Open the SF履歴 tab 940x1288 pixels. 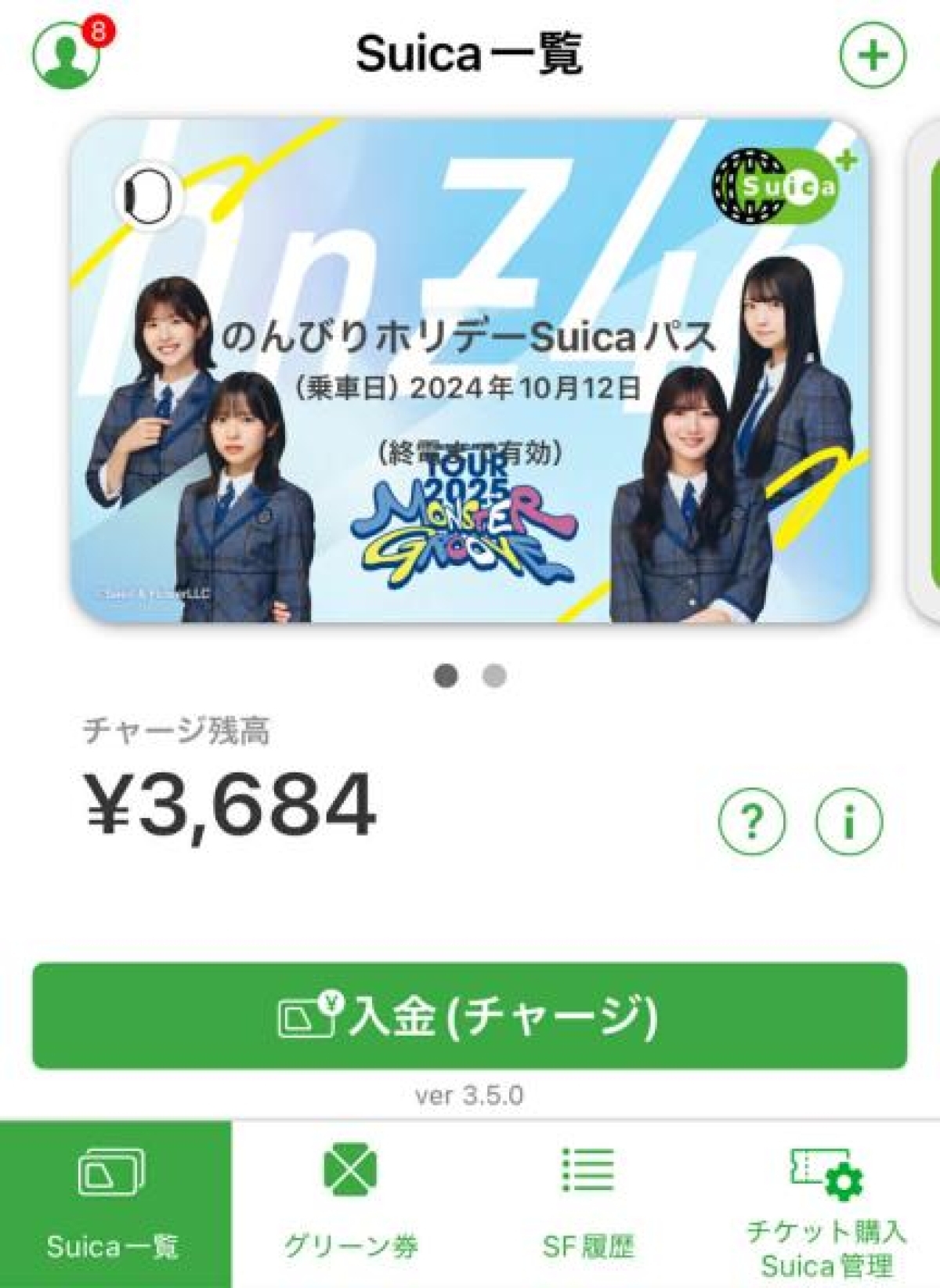coord(588,1204)
